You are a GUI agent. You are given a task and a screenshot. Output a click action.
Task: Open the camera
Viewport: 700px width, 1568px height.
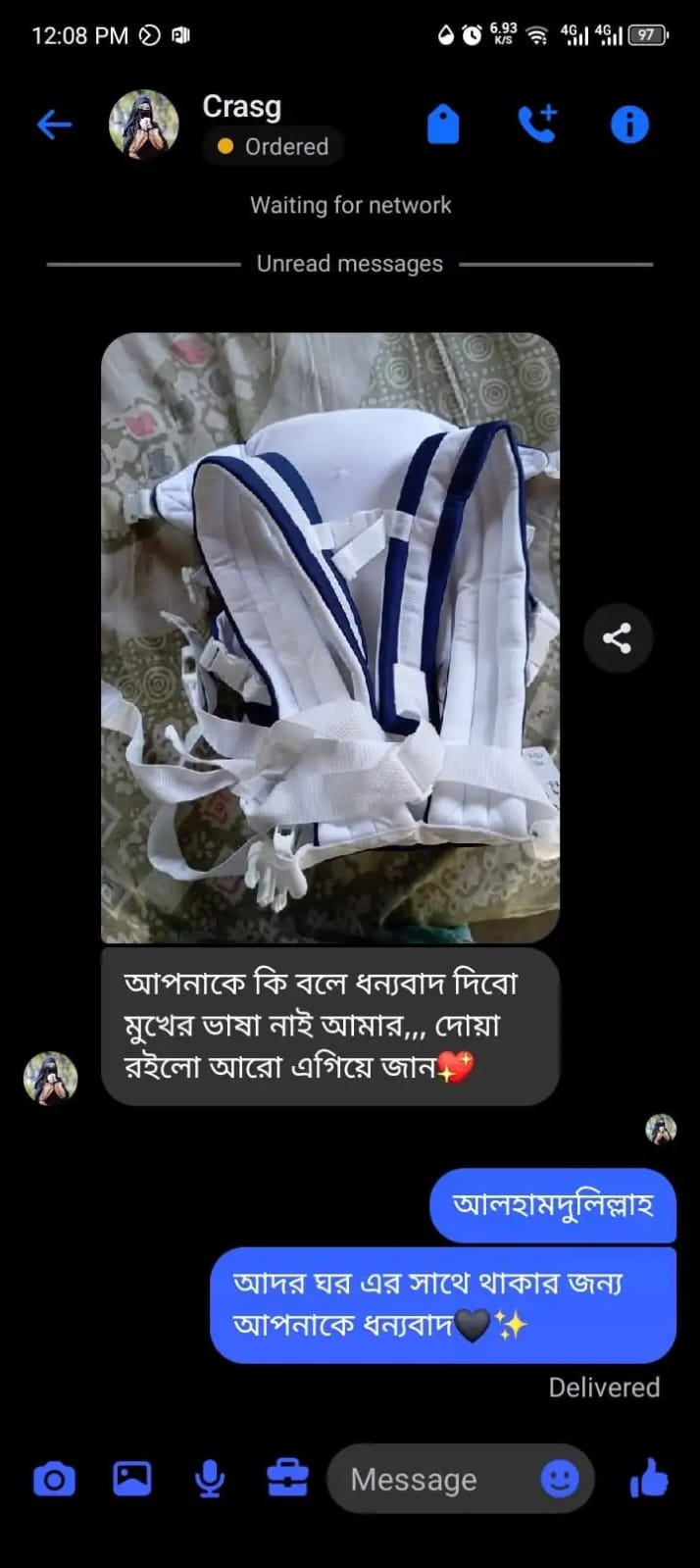point(54,1478)
